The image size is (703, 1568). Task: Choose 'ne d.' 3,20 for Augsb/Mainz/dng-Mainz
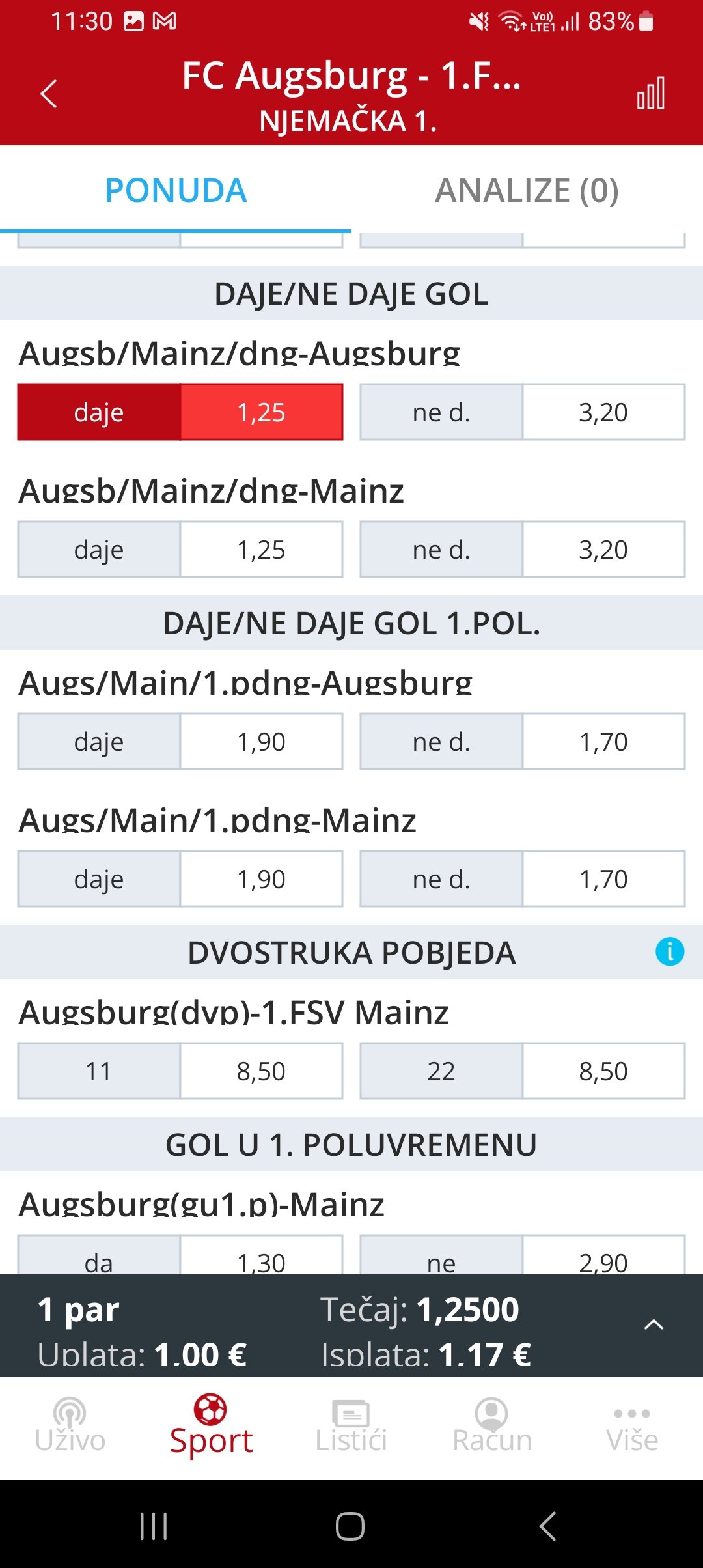522,550
